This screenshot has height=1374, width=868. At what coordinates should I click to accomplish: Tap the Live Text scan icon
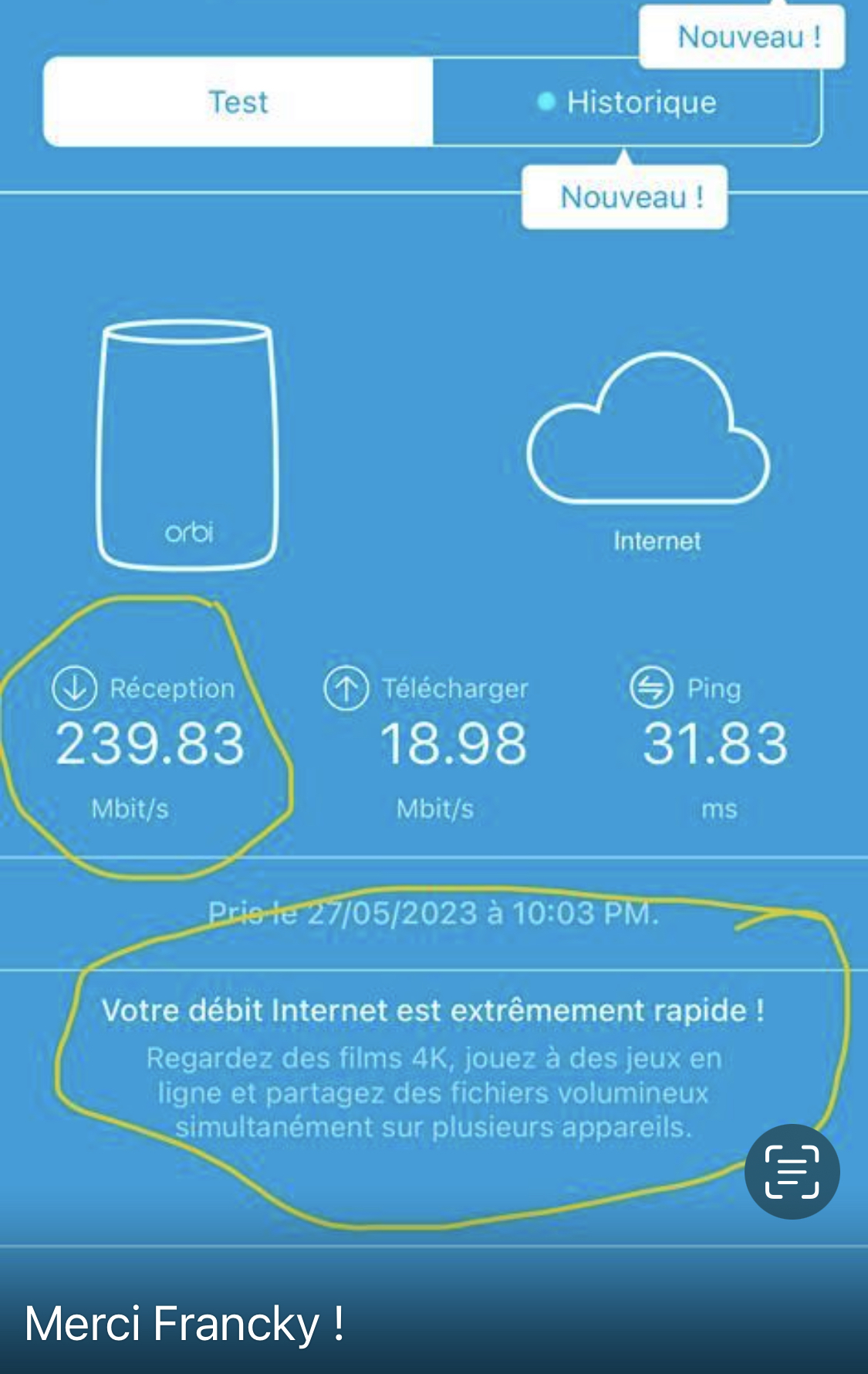point(792,1172)
